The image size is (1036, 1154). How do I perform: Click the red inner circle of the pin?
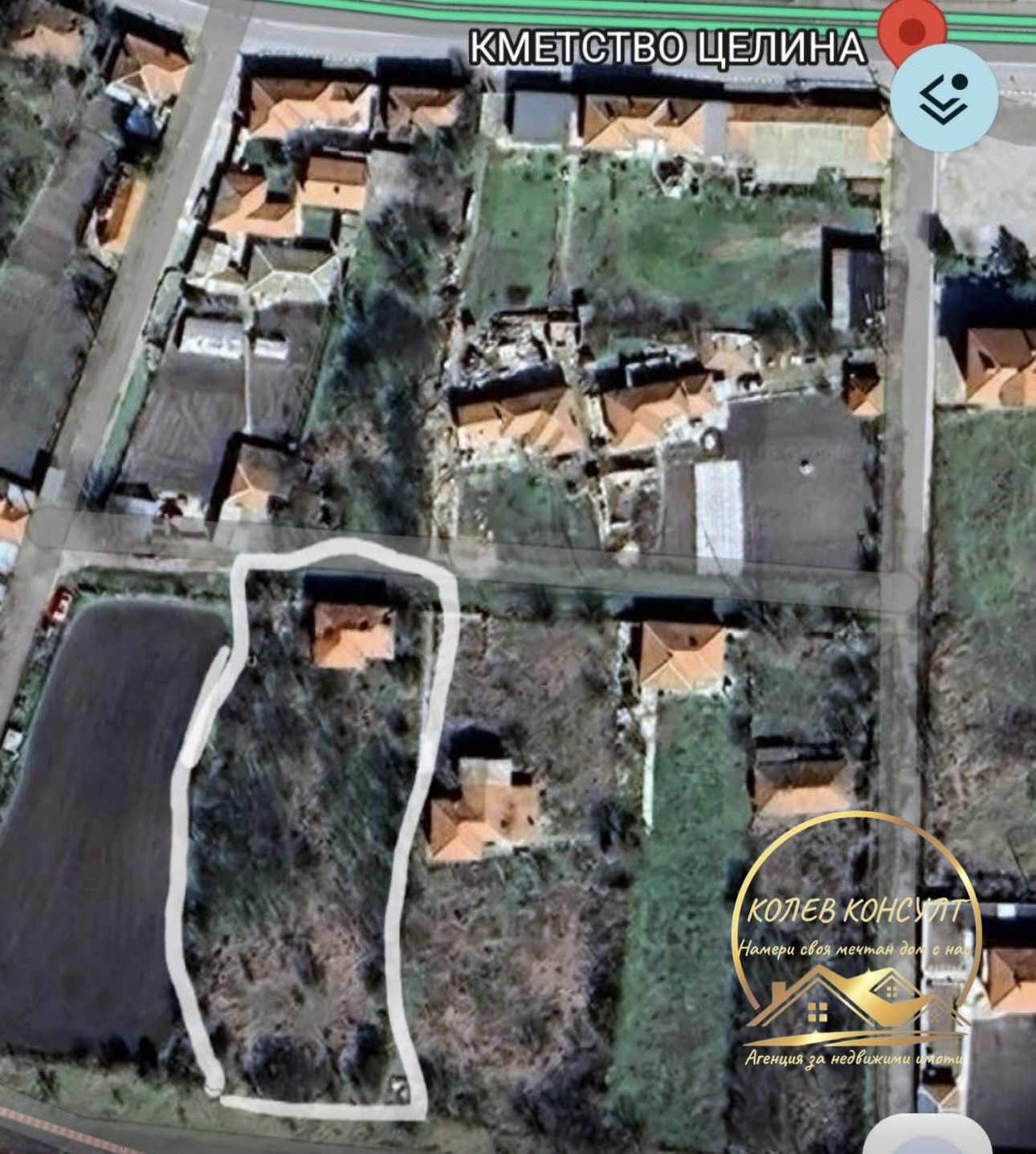911,32
